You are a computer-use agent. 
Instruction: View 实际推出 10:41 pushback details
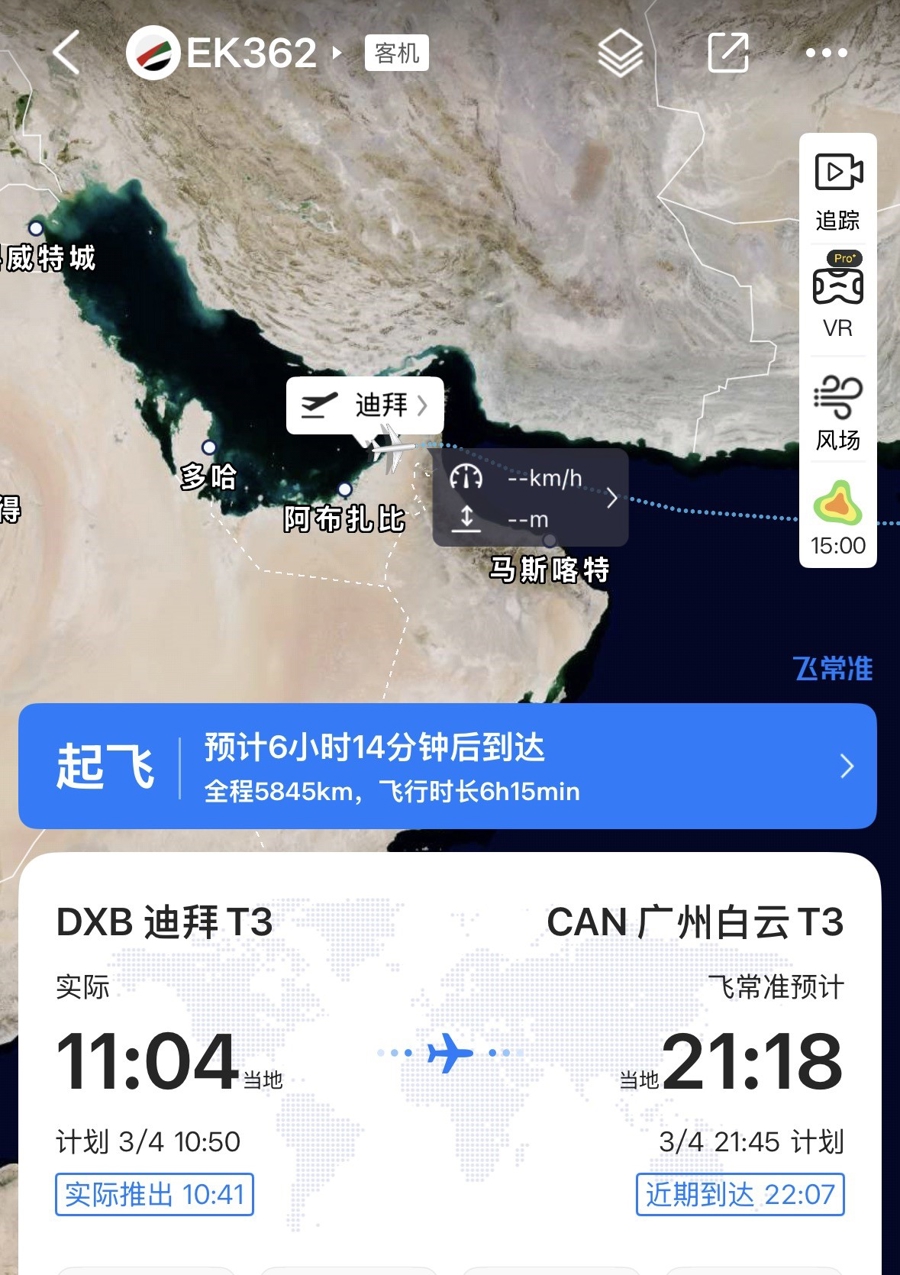[154, 1195]
